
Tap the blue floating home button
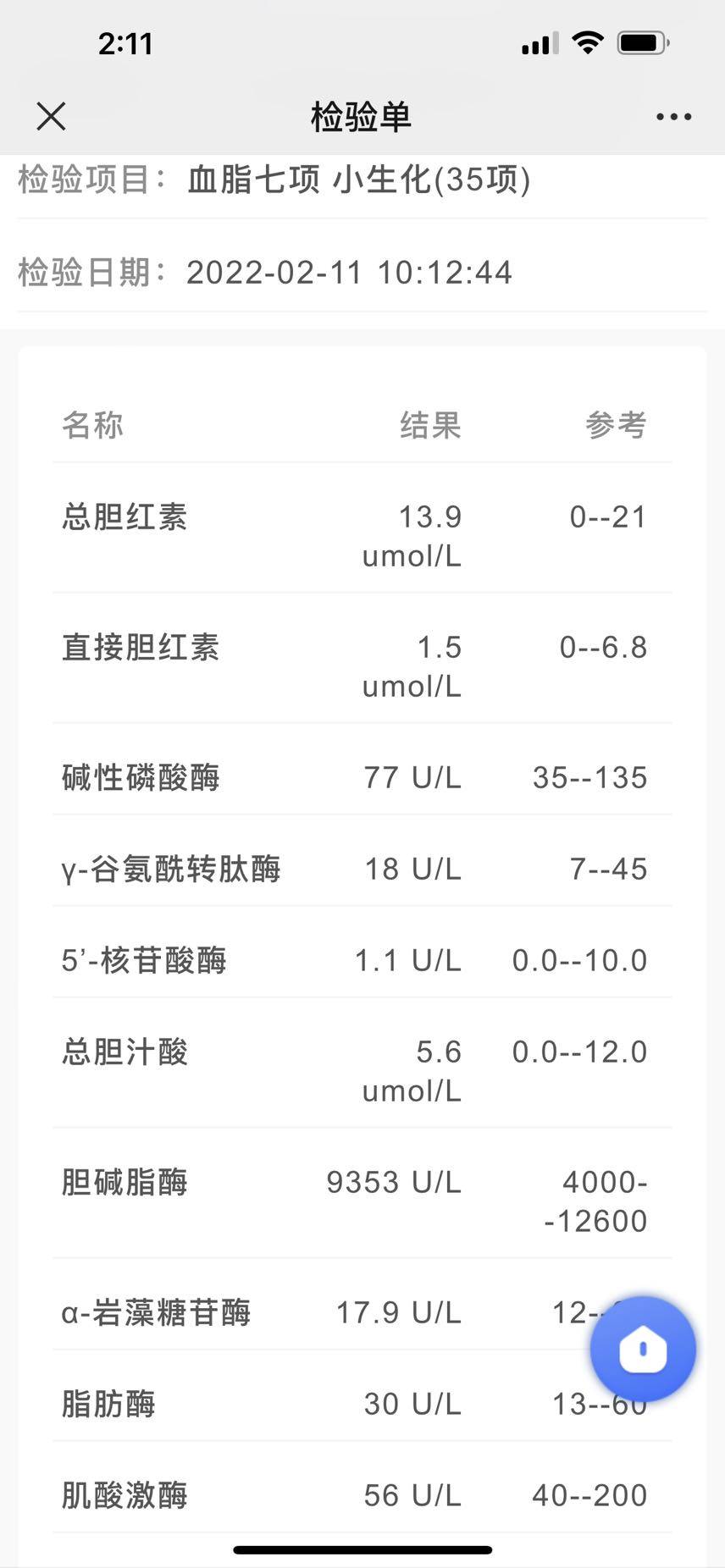(x=643, y=1350)
